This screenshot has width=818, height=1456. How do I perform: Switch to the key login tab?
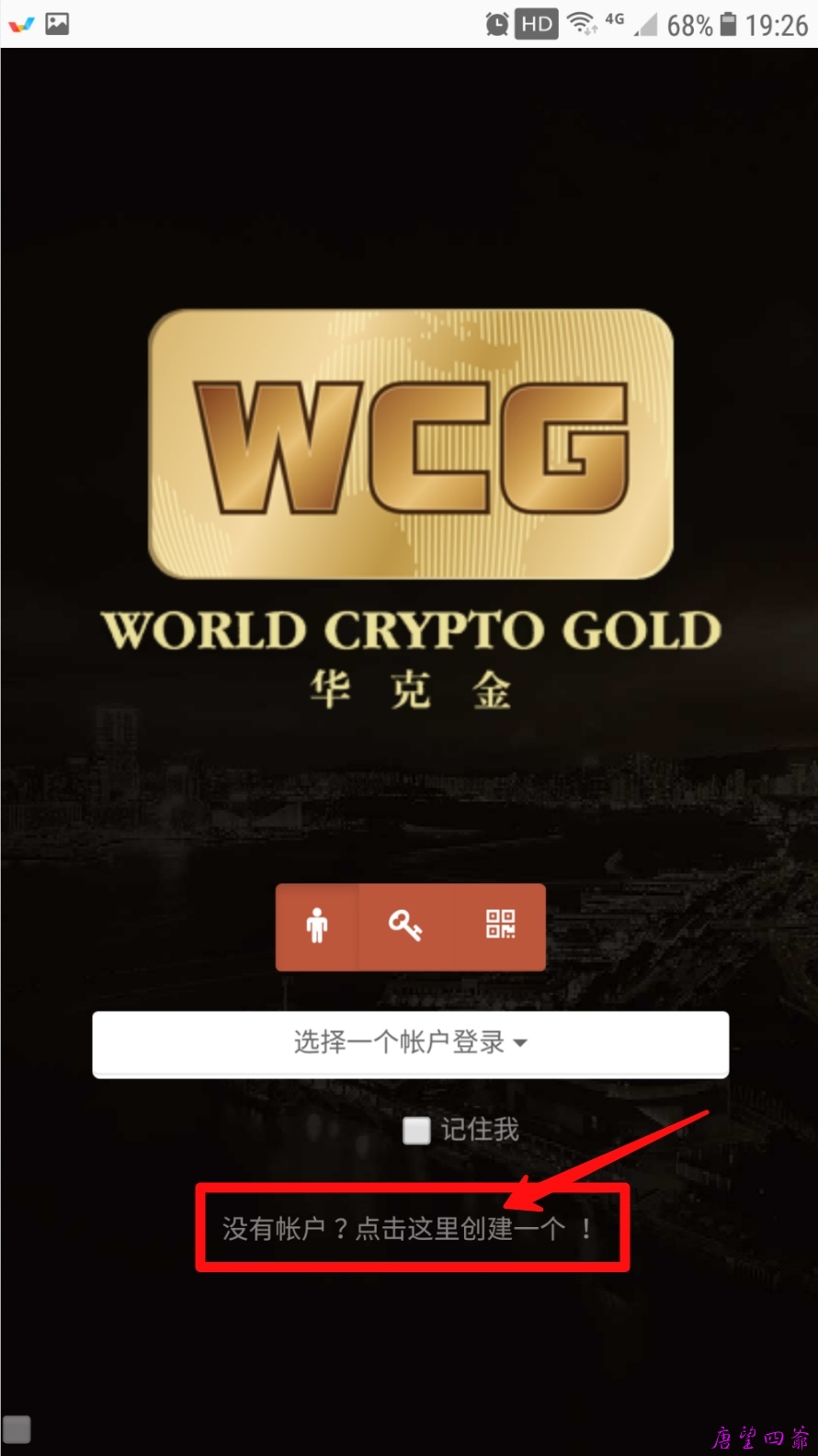click(405, 926)
